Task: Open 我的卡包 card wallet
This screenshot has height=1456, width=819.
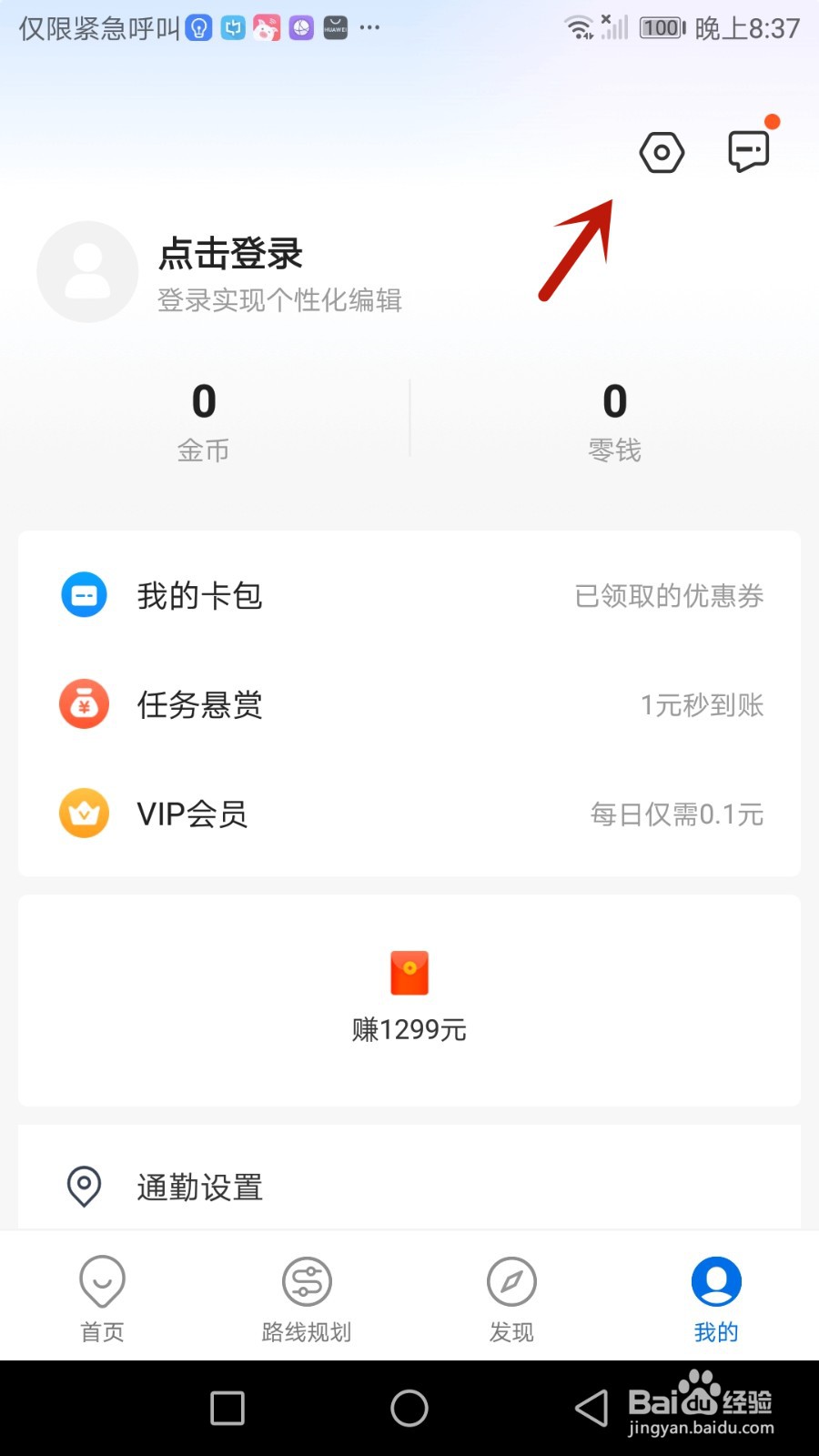Action: (x=200, y=596)
